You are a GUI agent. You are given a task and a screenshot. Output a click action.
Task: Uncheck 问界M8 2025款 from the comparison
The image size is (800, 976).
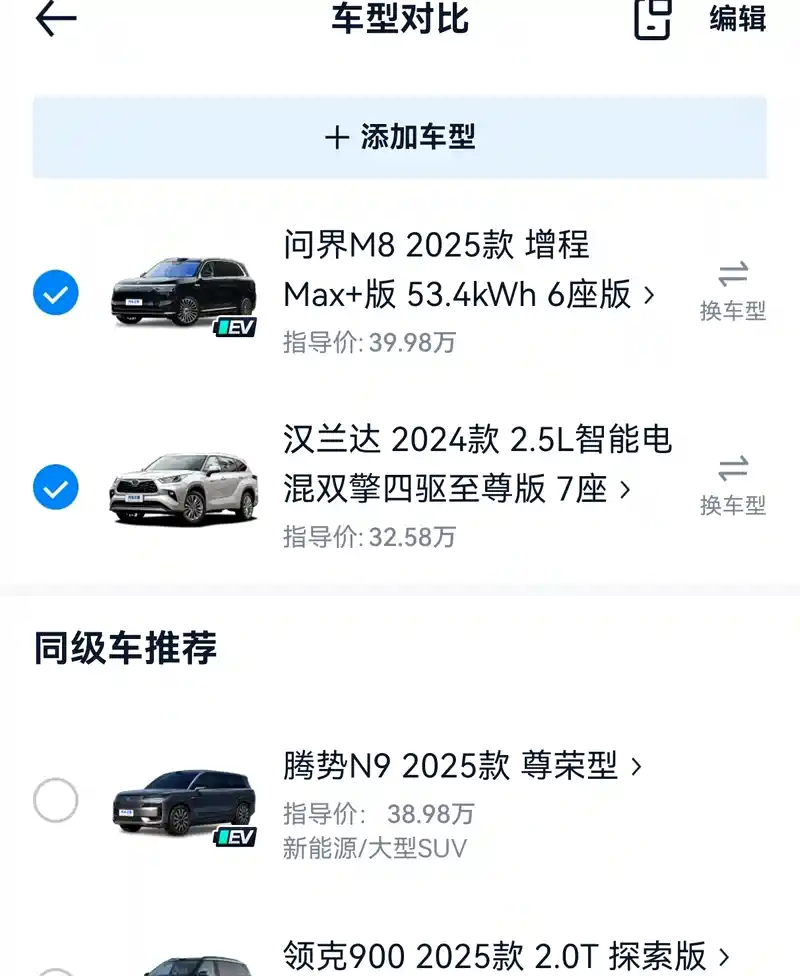[x=56, y=293]
